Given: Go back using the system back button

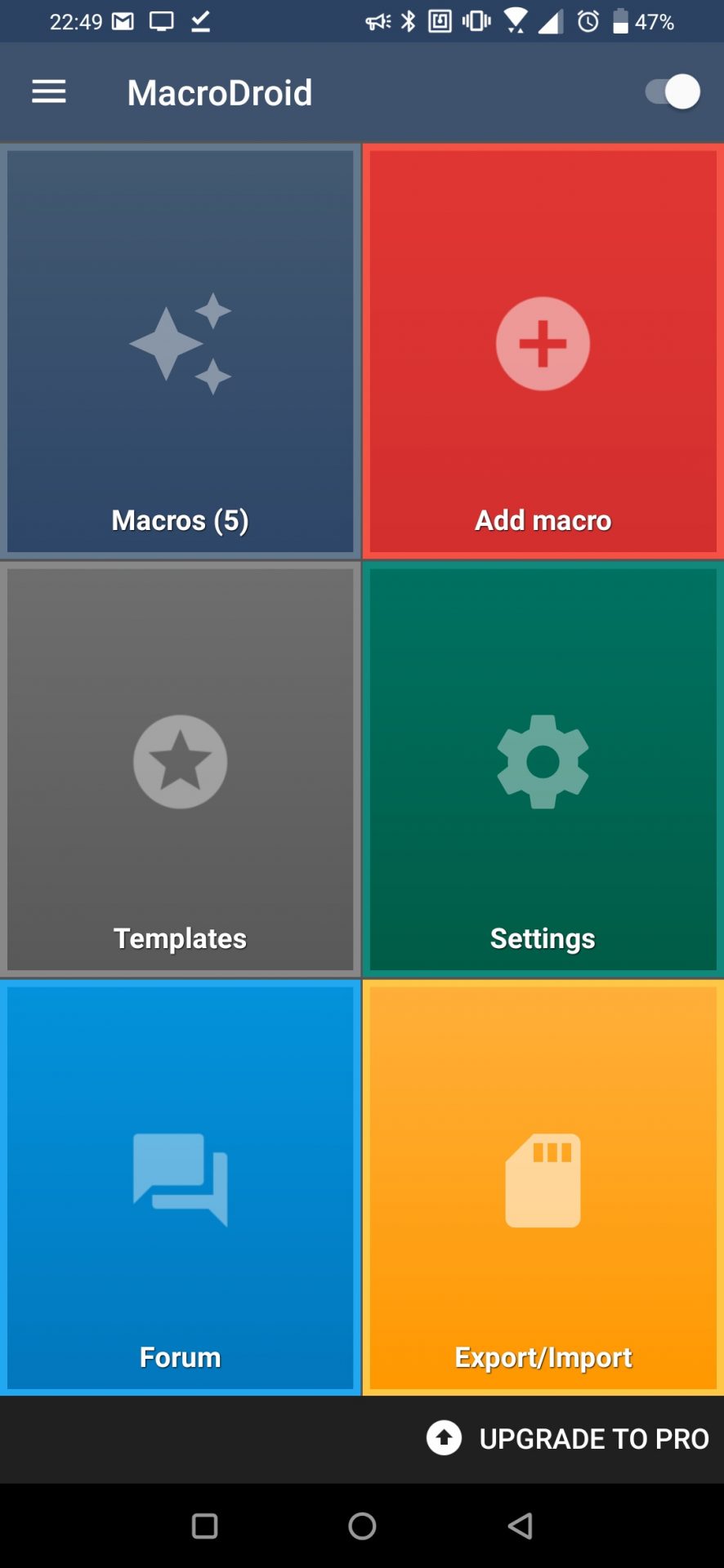Looking at the screenshot, I should [521, 1526].
